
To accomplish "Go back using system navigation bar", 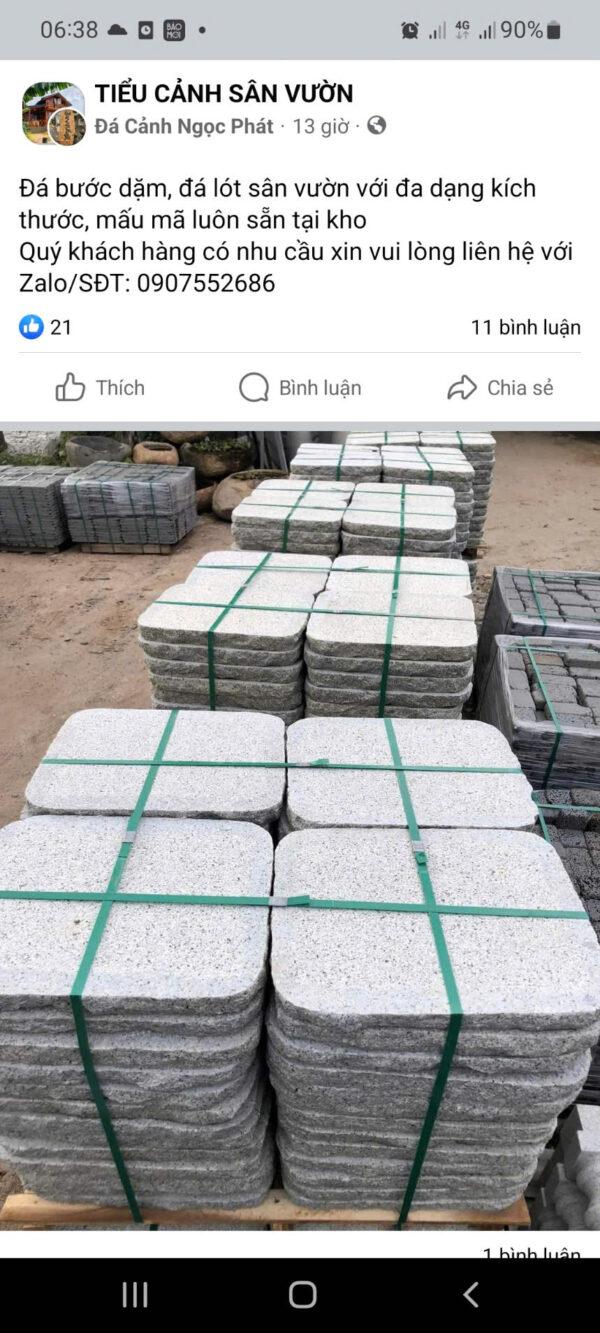I will (x=470, y=1294).
